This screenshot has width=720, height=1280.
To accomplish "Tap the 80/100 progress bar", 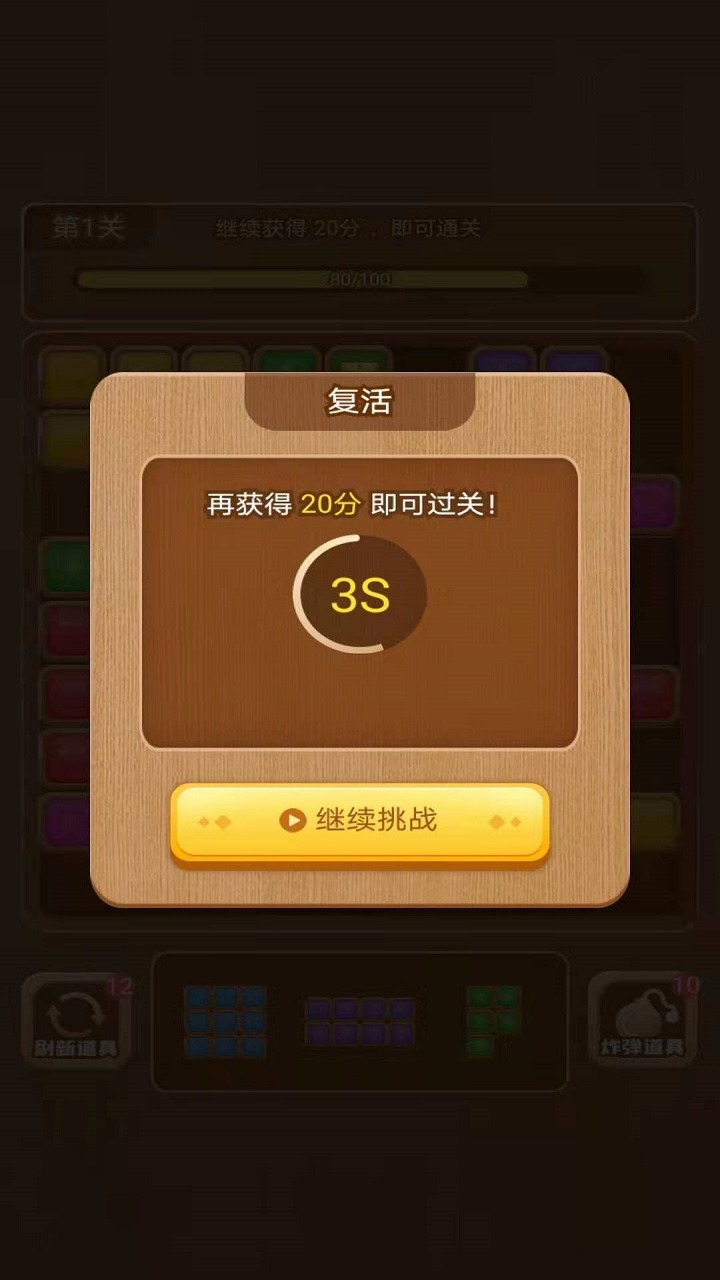I will (360, 277).
